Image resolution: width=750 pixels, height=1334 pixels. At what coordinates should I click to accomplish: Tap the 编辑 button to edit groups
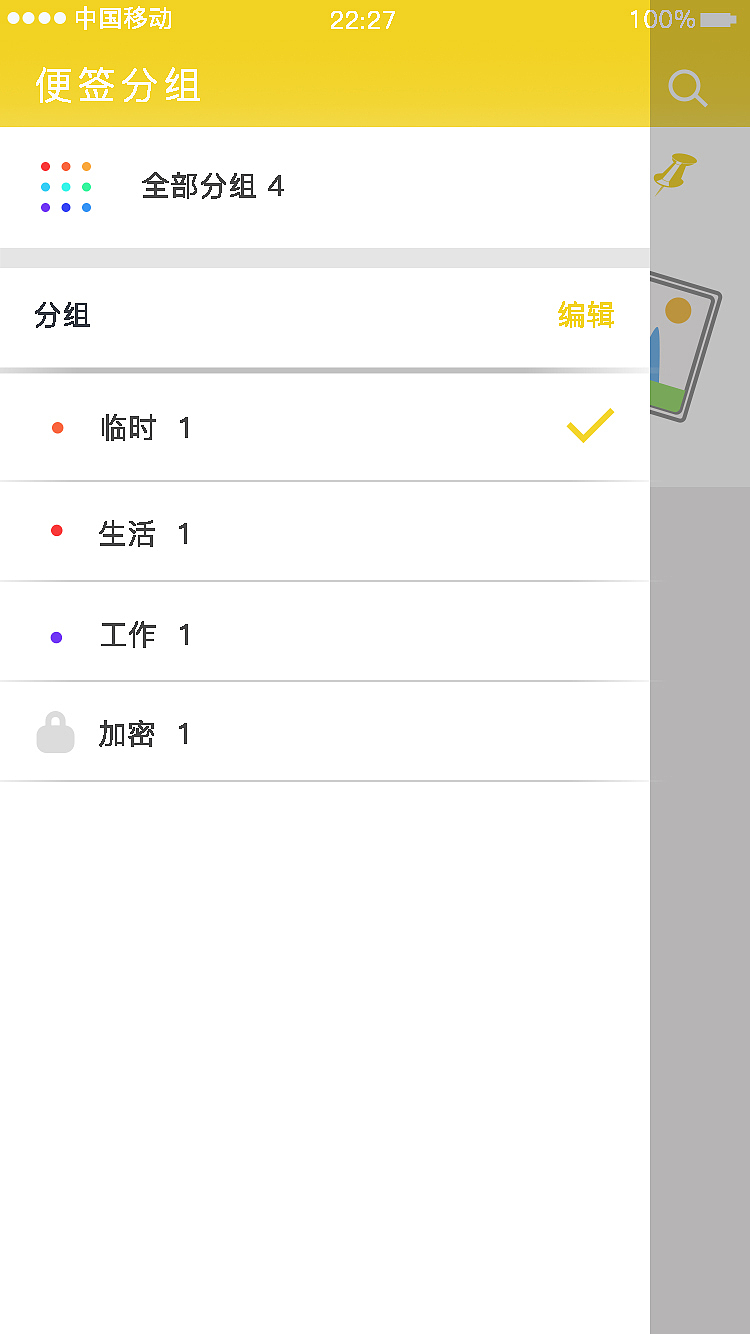(x=585, y=317)
